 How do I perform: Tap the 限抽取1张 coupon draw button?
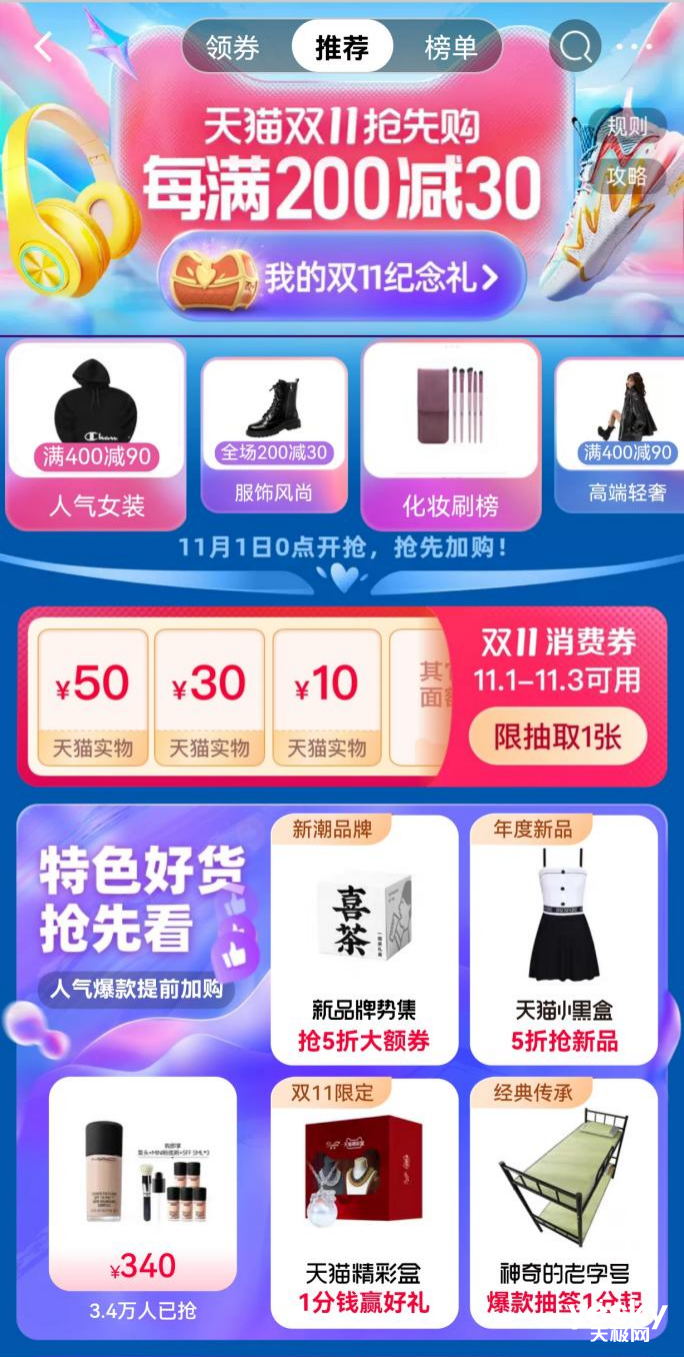[557, 737]
